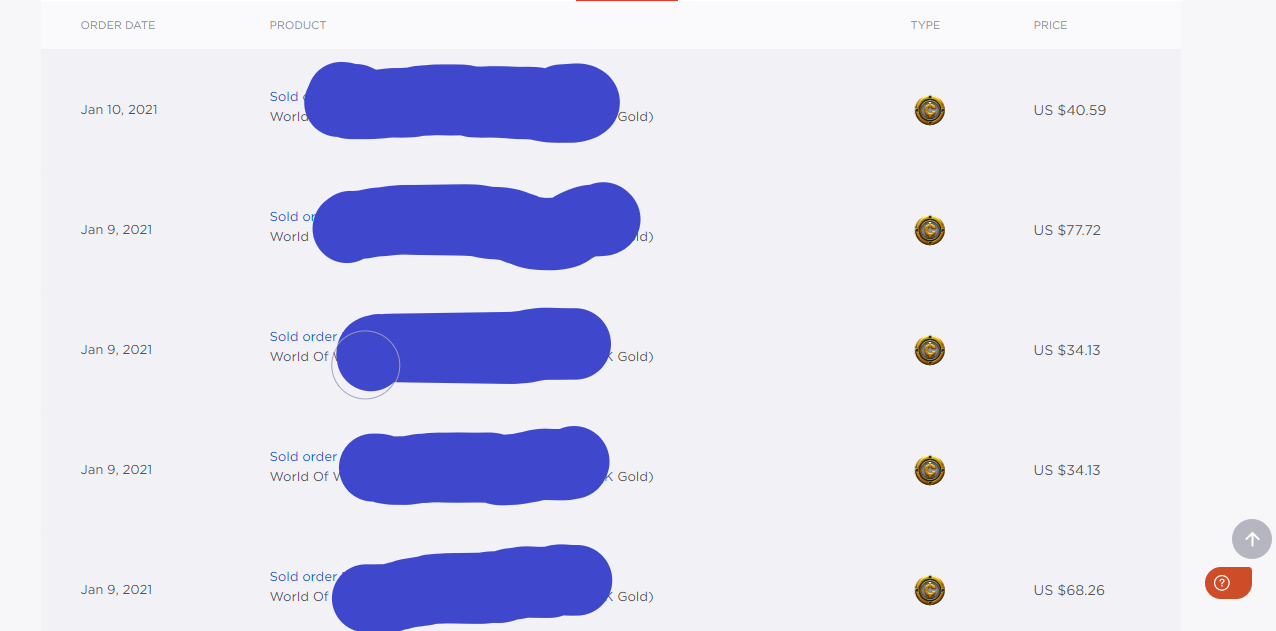Open the Sold order link priced US $40.59

coord(285,97)
